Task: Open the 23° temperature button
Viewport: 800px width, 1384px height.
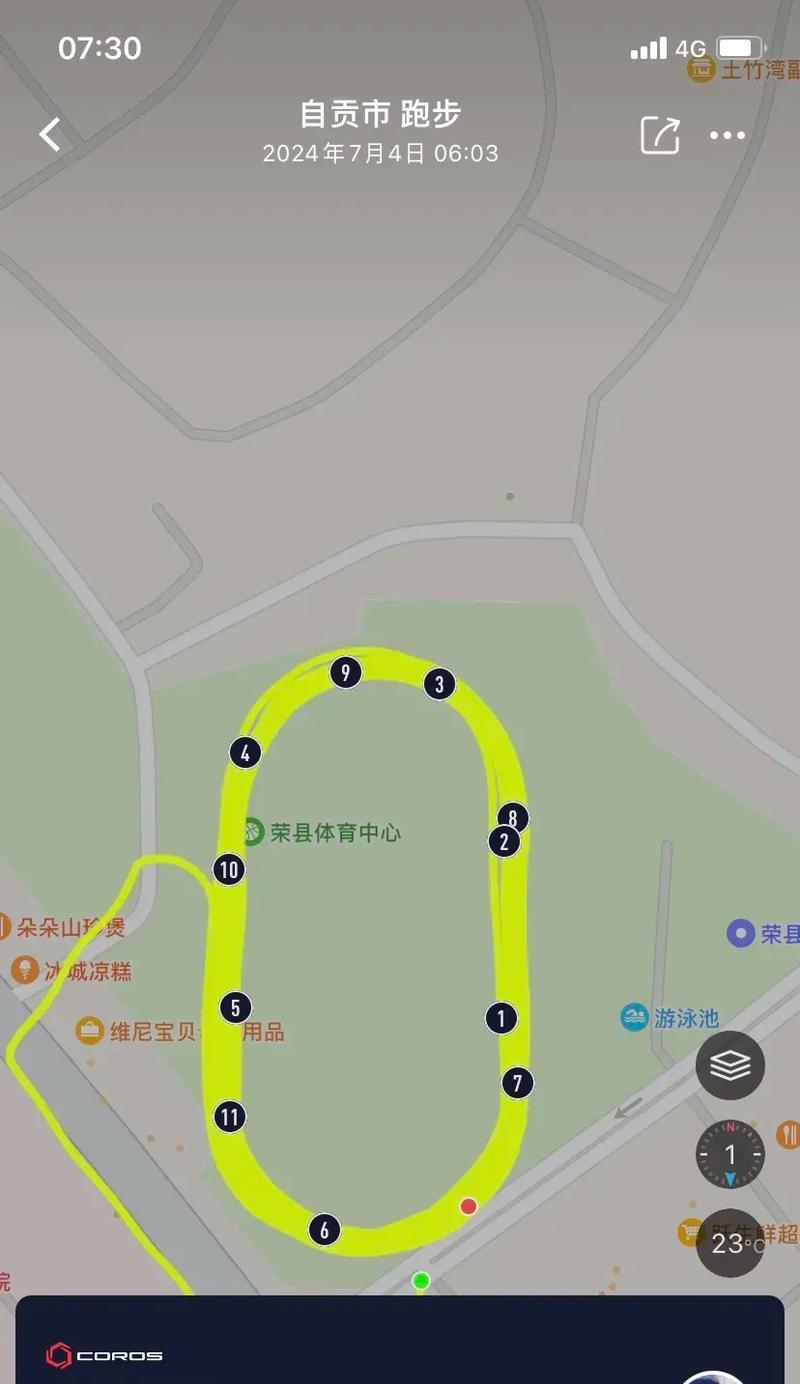Action: pos(730,1243)
